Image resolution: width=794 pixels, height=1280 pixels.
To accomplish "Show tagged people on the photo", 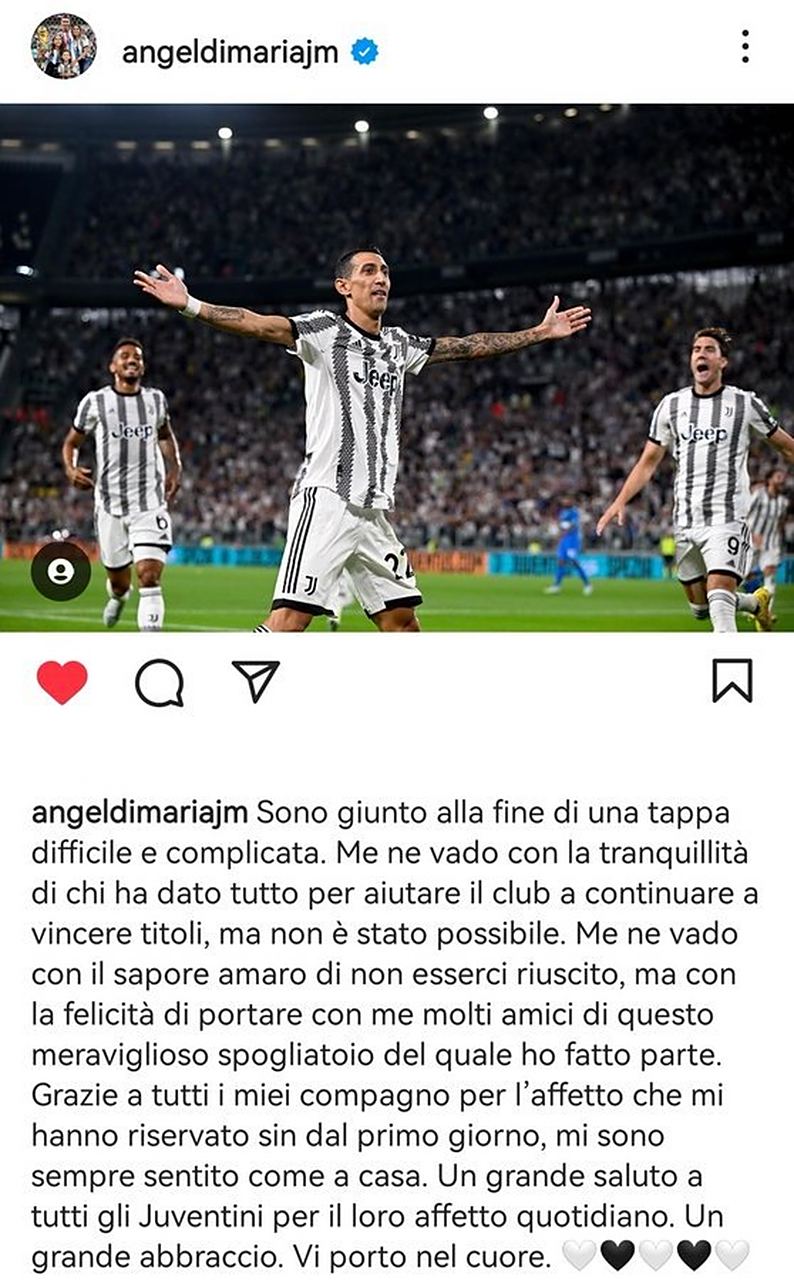I will click(60, 571).
